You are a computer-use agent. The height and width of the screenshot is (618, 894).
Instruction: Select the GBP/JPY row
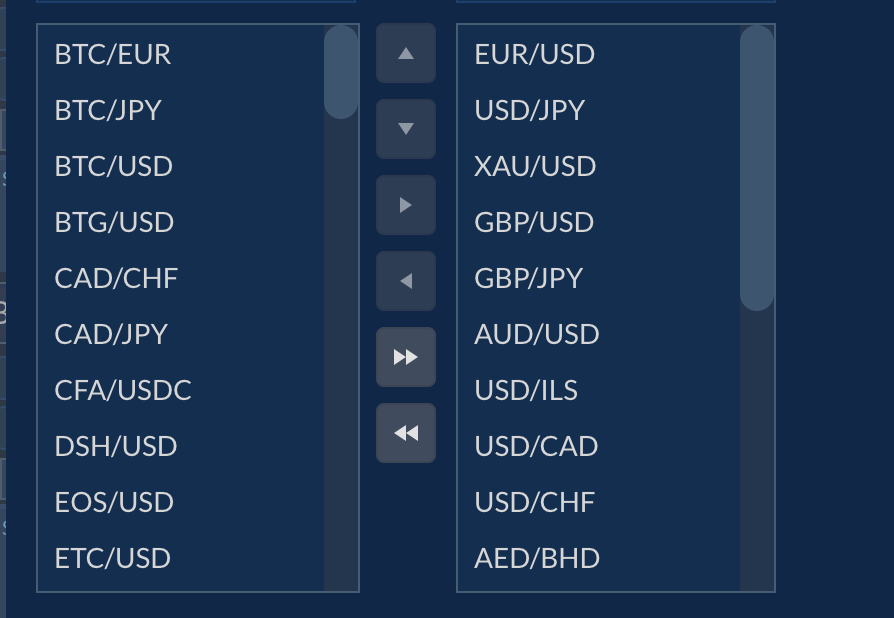pos(529,278)
